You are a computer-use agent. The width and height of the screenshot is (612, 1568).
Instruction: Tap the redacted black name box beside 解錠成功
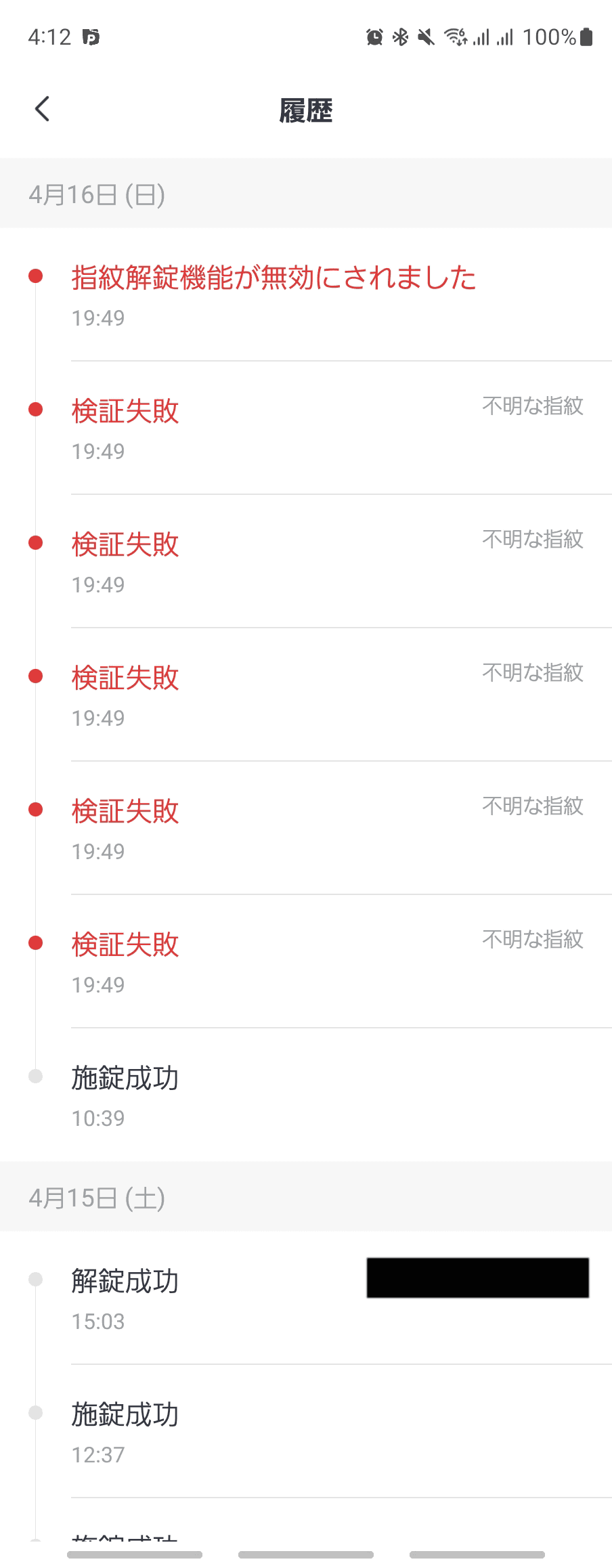477,1278
